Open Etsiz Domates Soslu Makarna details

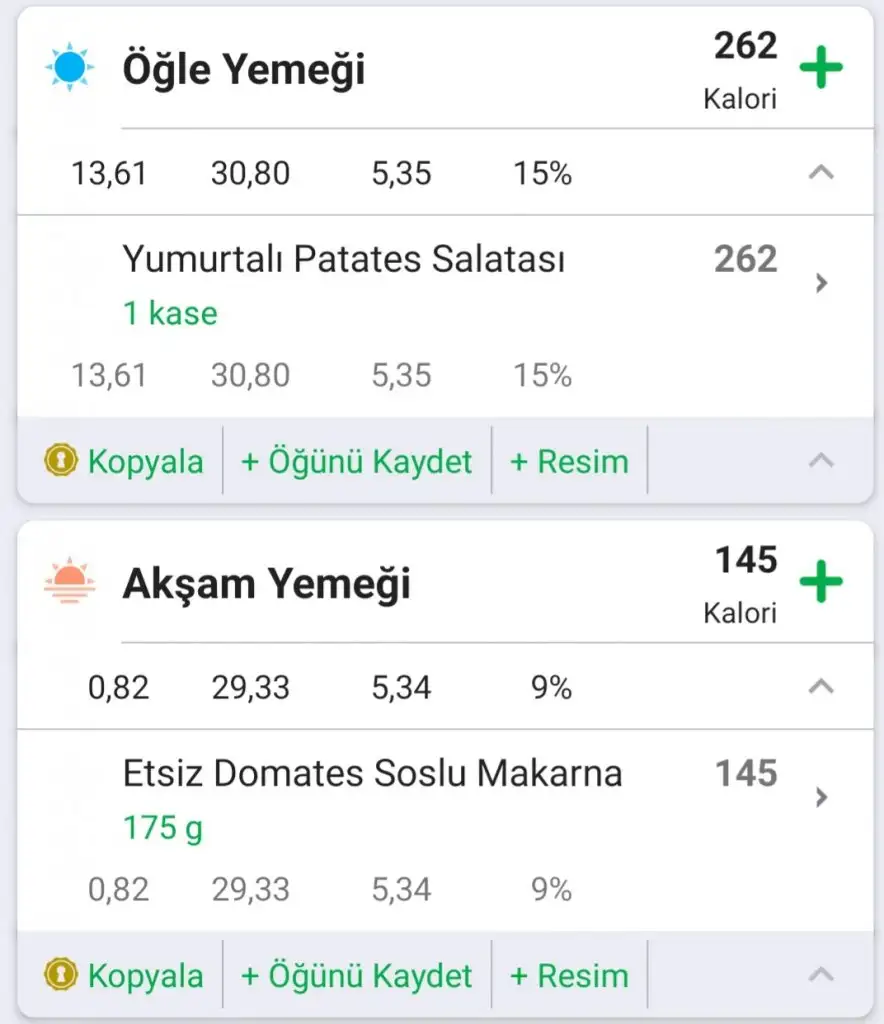pos(820,797)
